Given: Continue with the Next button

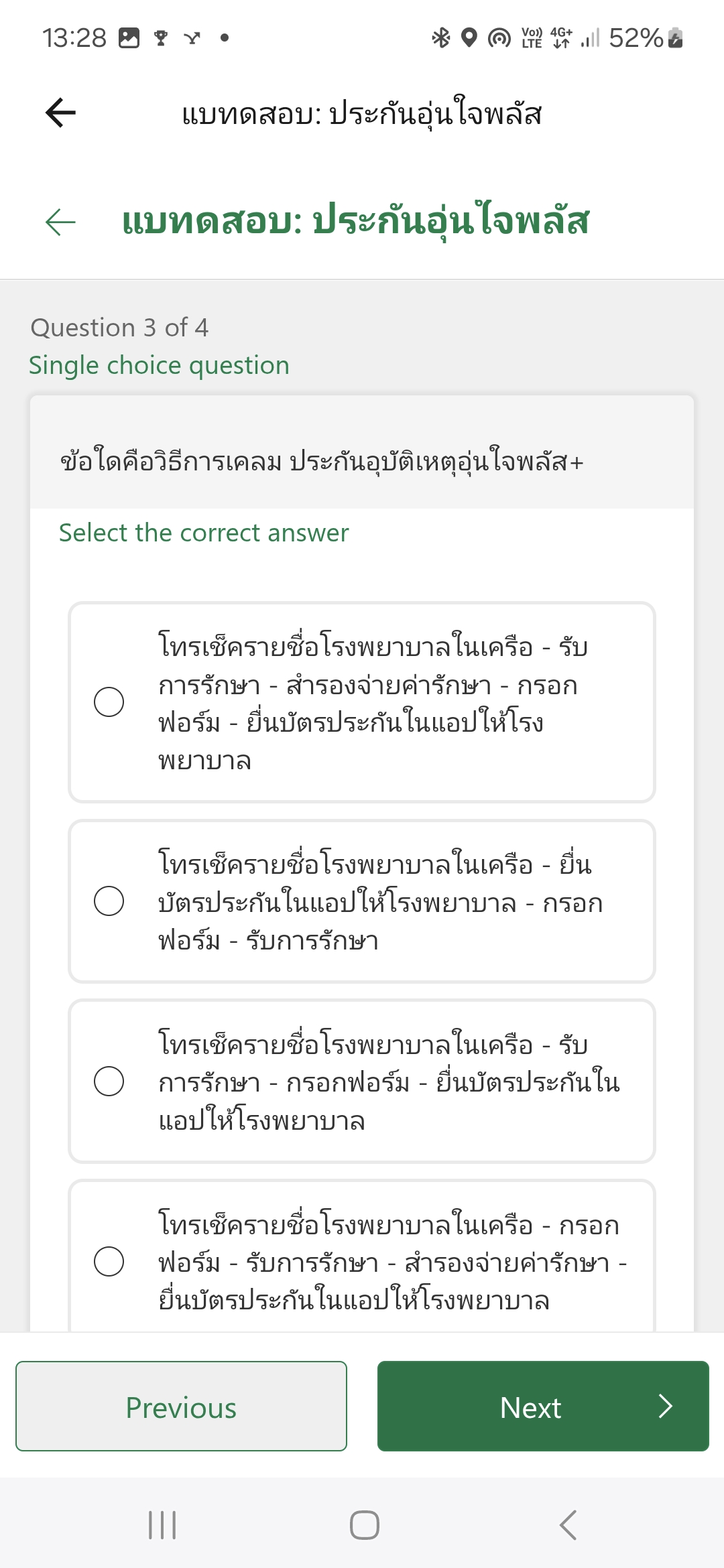Looking at the screenshot, I should tap(543, 1406).
